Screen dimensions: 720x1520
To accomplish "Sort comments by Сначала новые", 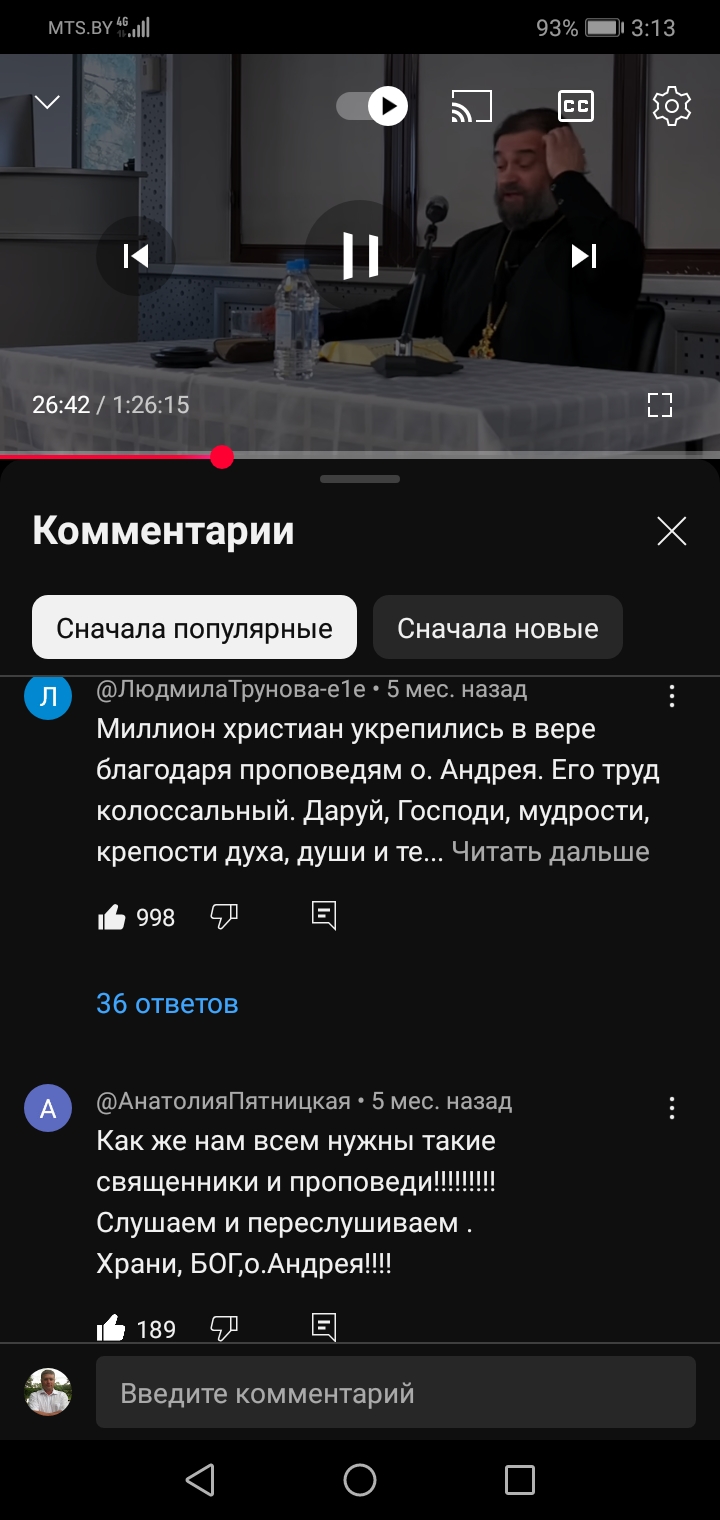I will tap(497, 628).
